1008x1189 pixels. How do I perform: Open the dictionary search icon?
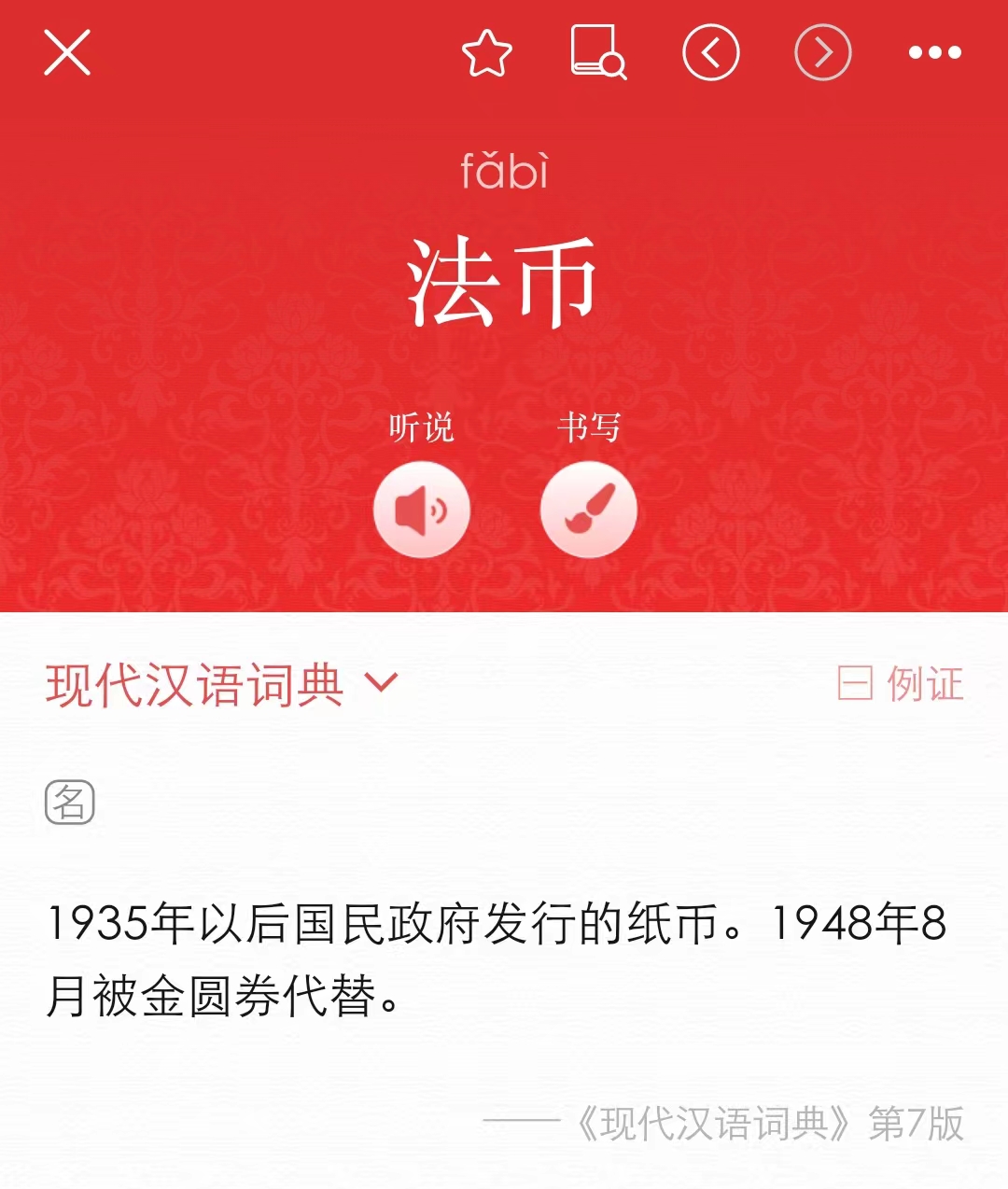pos(598,52)
